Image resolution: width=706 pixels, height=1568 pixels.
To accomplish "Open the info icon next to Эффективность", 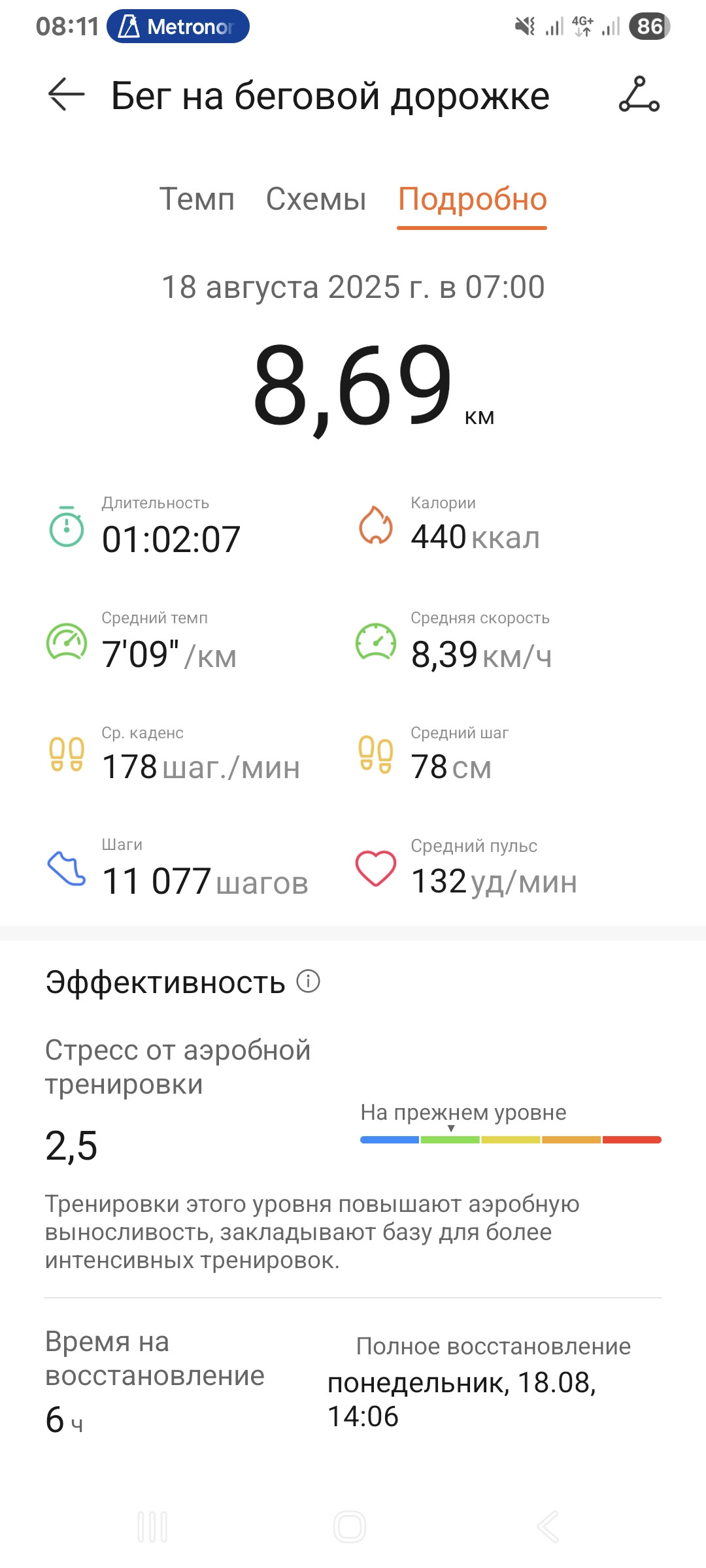I will point(308,981).
